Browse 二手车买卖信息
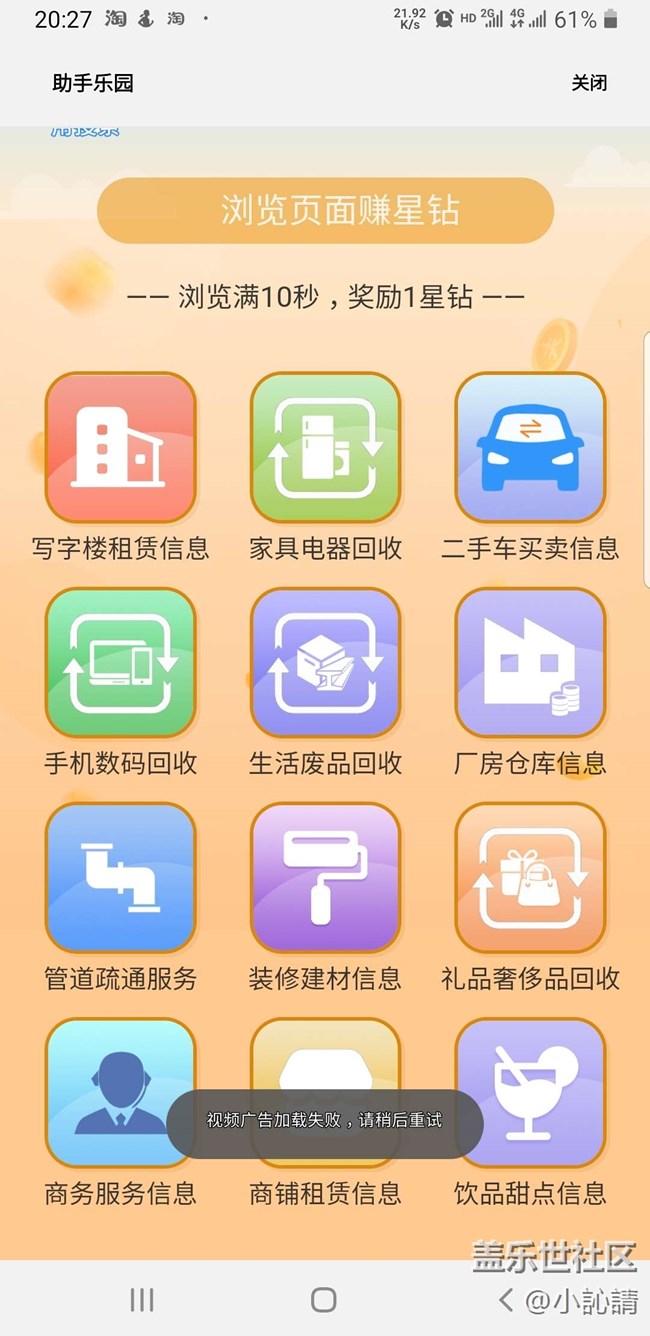 (530, 447)
